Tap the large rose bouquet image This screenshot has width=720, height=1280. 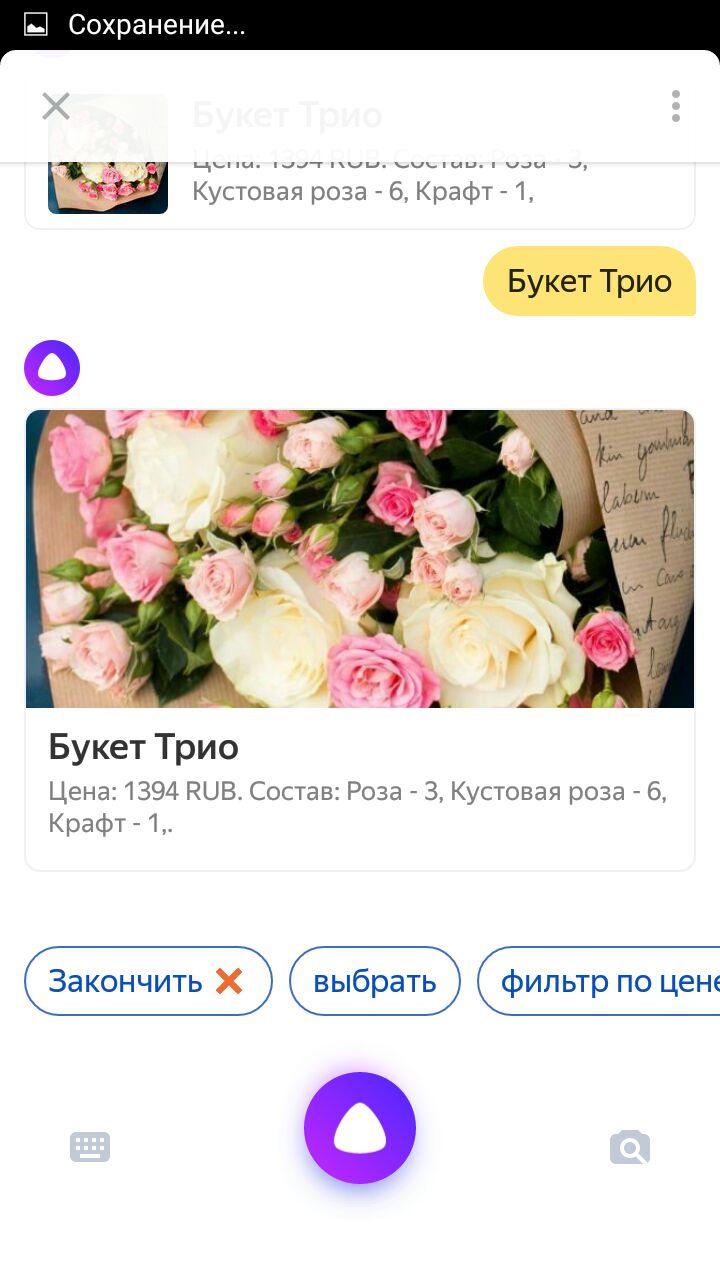tap(359, 558)
